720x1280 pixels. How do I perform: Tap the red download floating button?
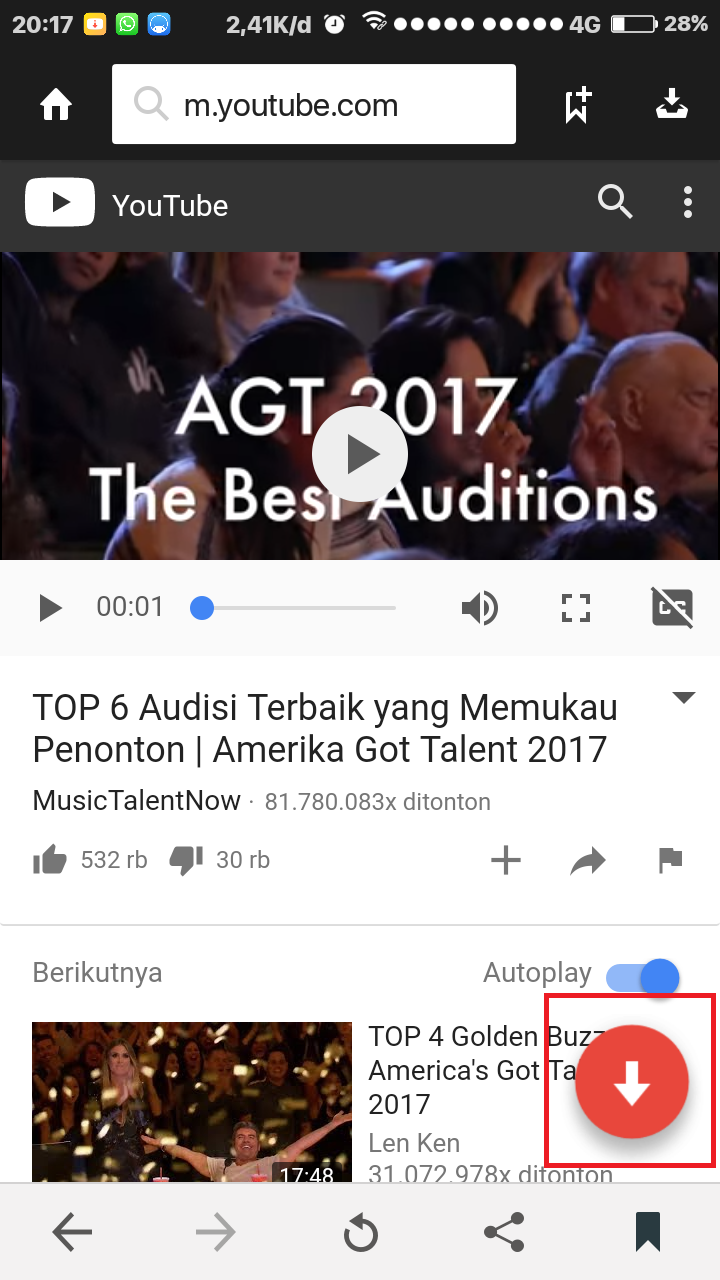coord(632,1082)
